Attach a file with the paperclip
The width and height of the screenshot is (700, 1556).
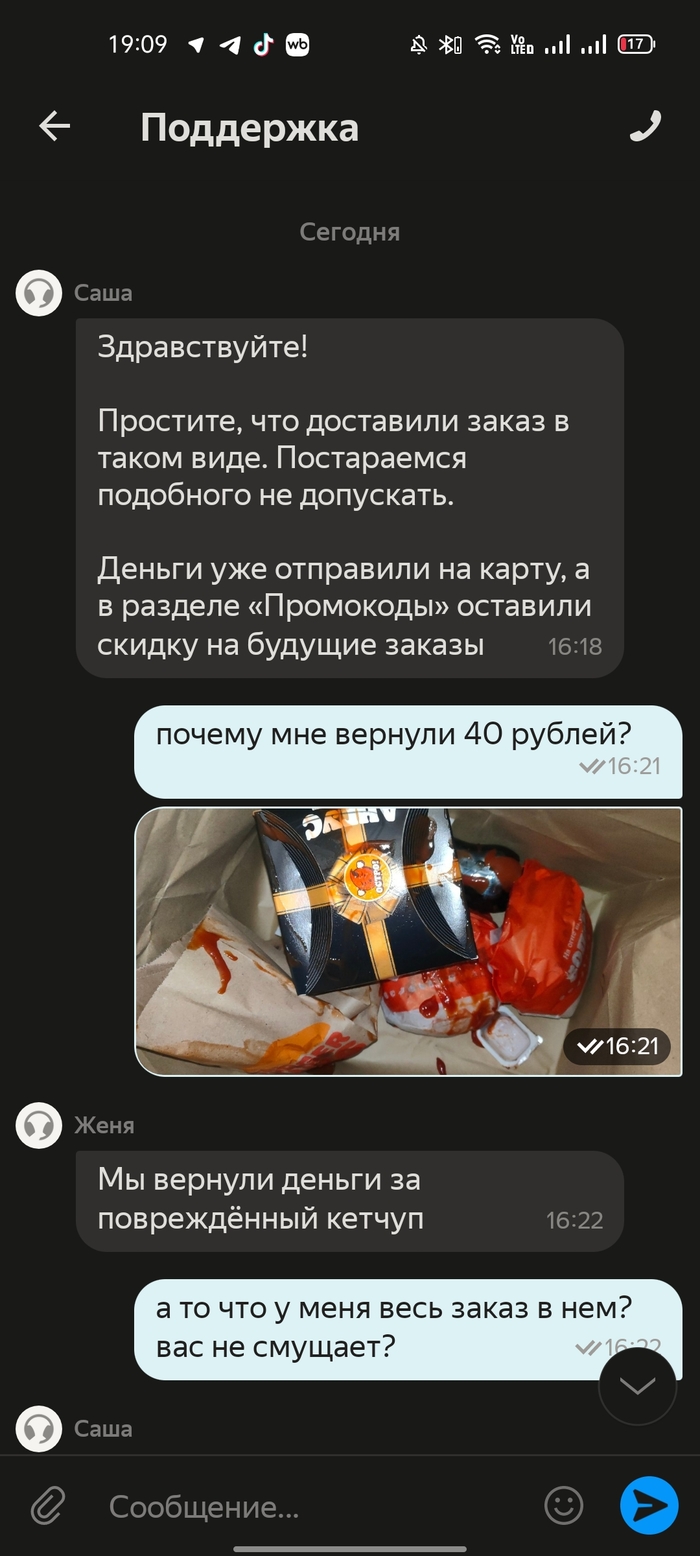pos(47,1505)
